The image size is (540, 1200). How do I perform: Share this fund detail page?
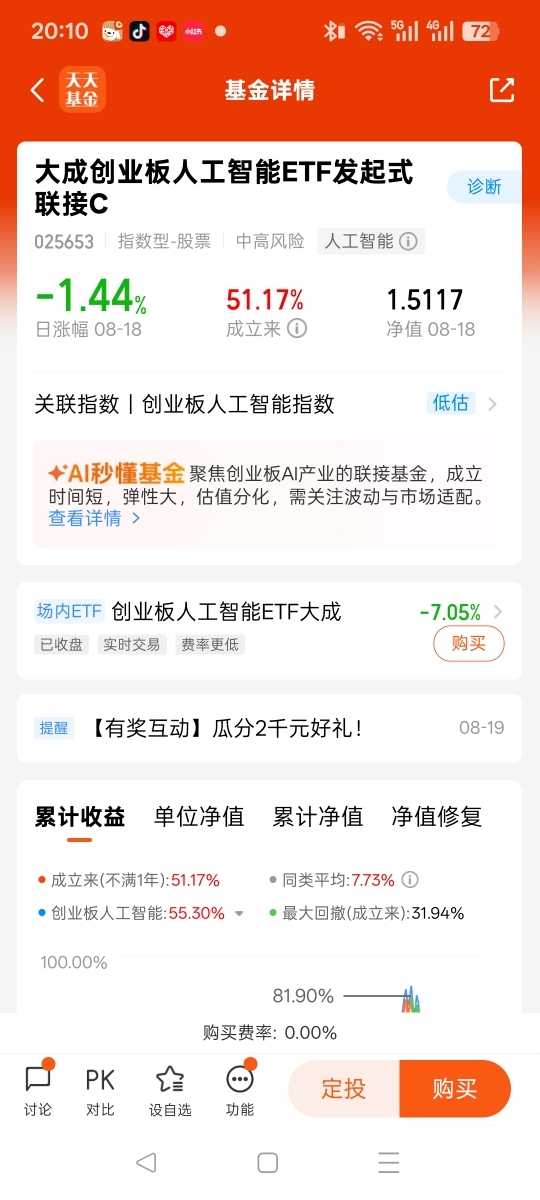pos(501,90)
